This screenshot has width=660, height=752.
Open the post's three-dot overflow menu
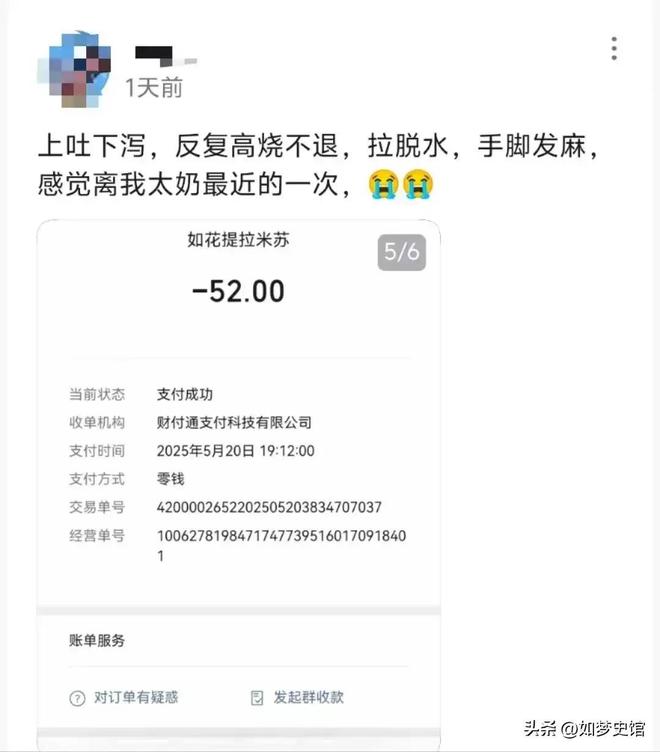point(614,48)
